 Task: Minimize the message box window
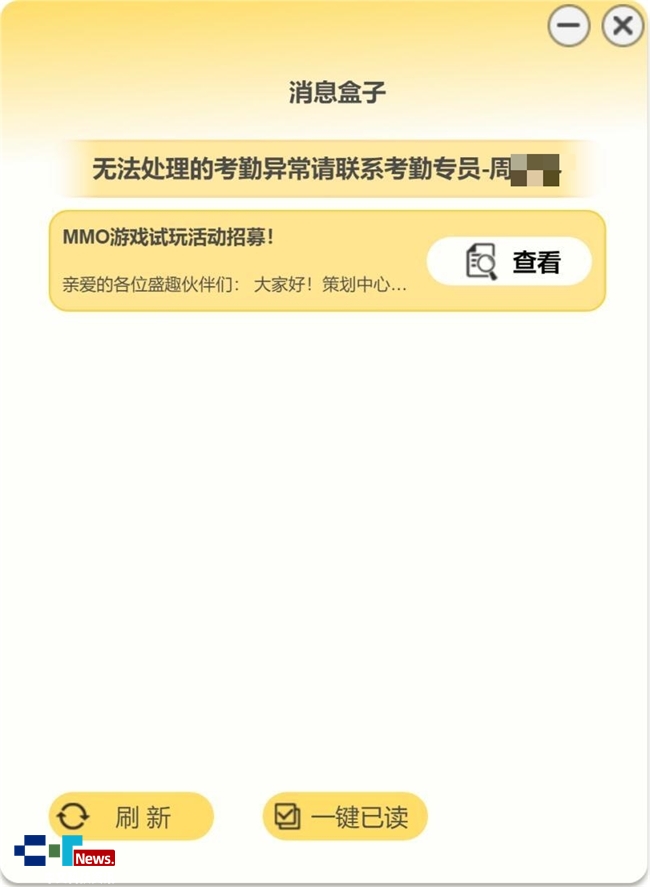pyautogui.click(x=568, y=26)
